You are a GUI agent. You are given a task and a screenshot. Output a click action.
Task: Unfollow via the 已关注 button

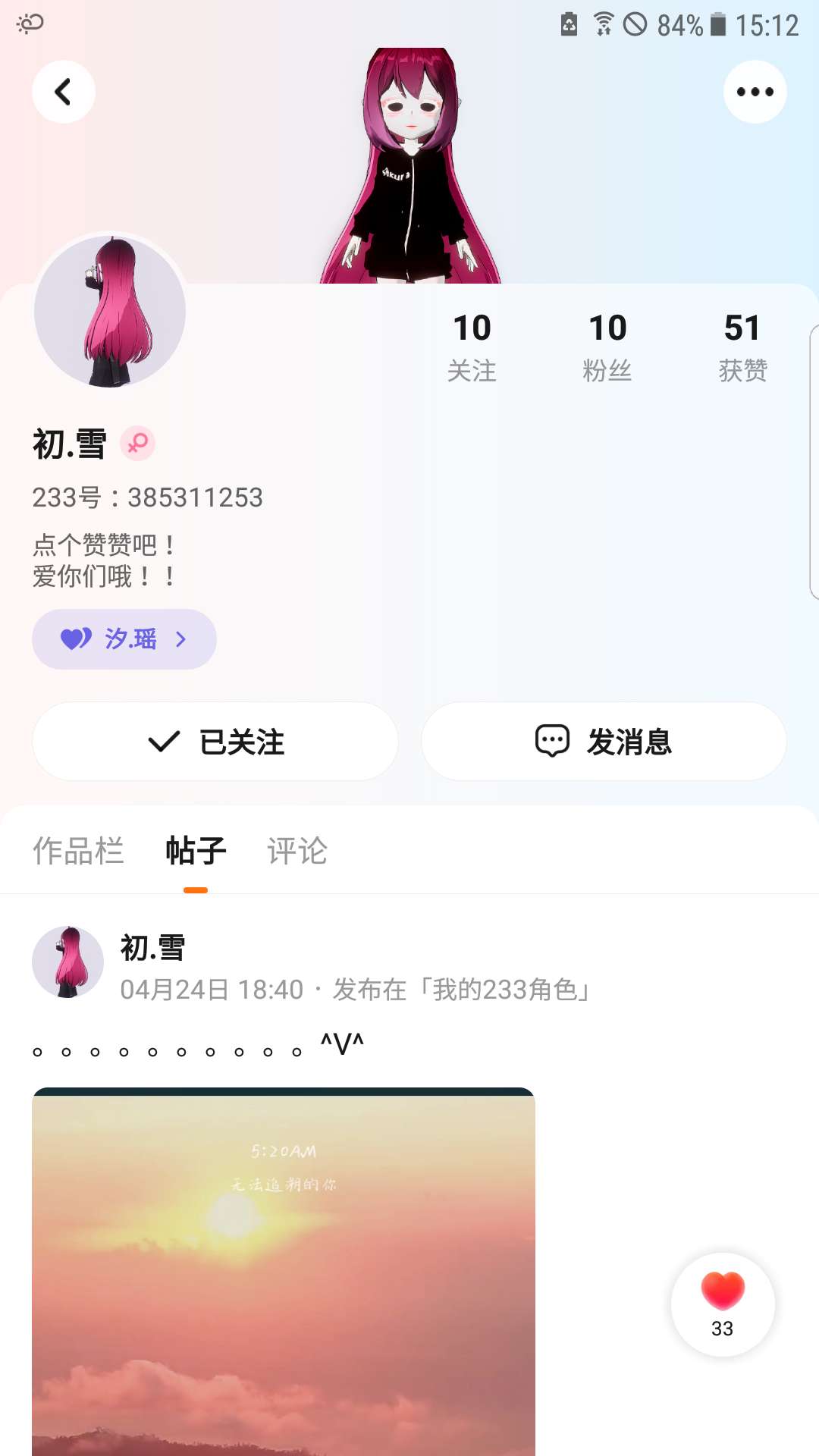pyautogui.click(x=215, y=742)
